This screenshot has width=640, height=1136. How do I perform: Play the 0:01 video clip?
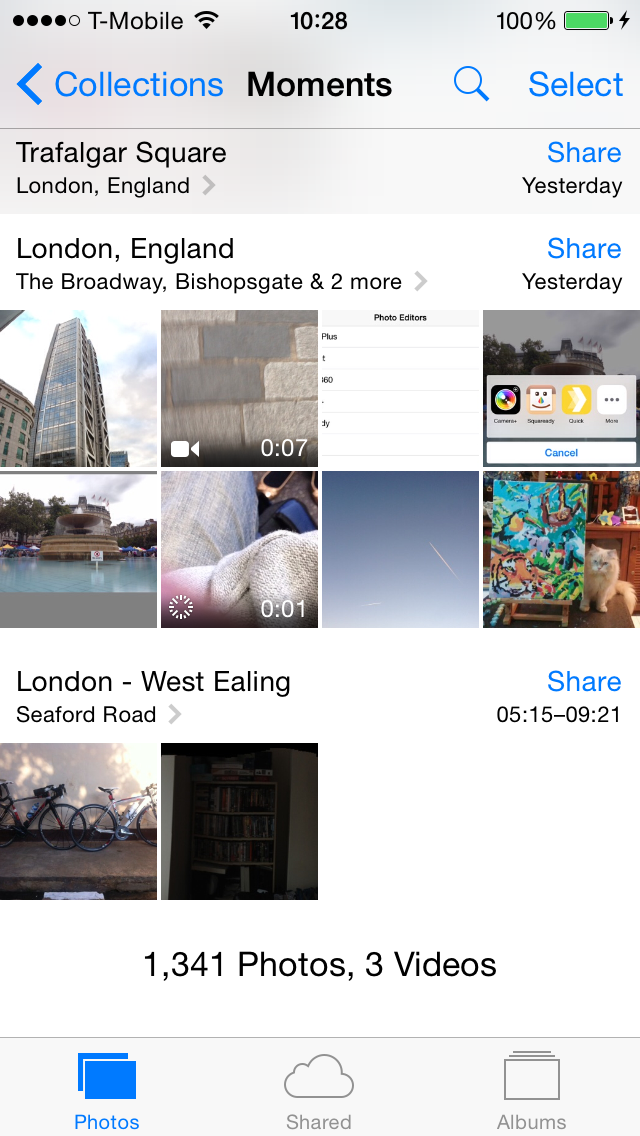[x=239, y=549]
